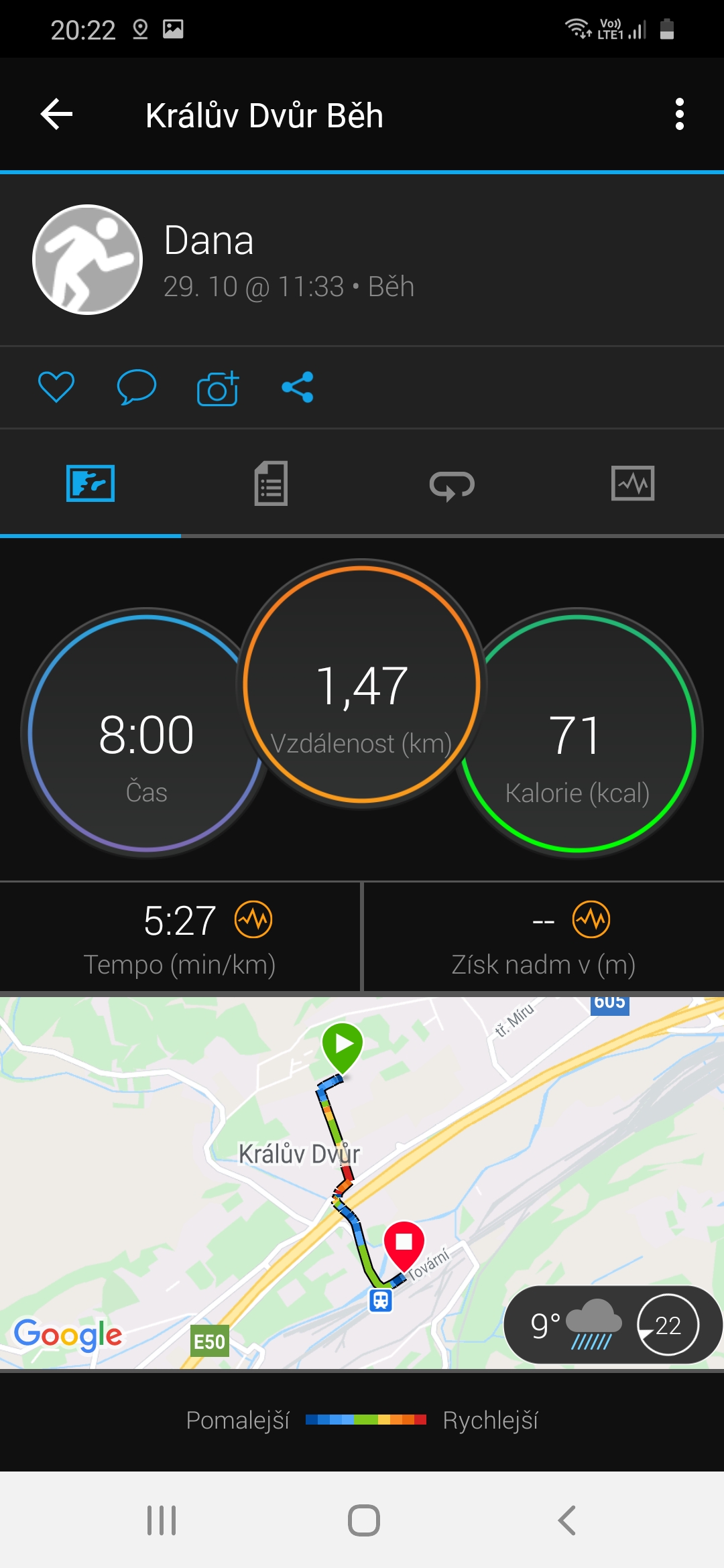724x1568 pixels.
Task: Open the three-dot overflow menu
Action: pyautogui.click(x=680, y=115)
